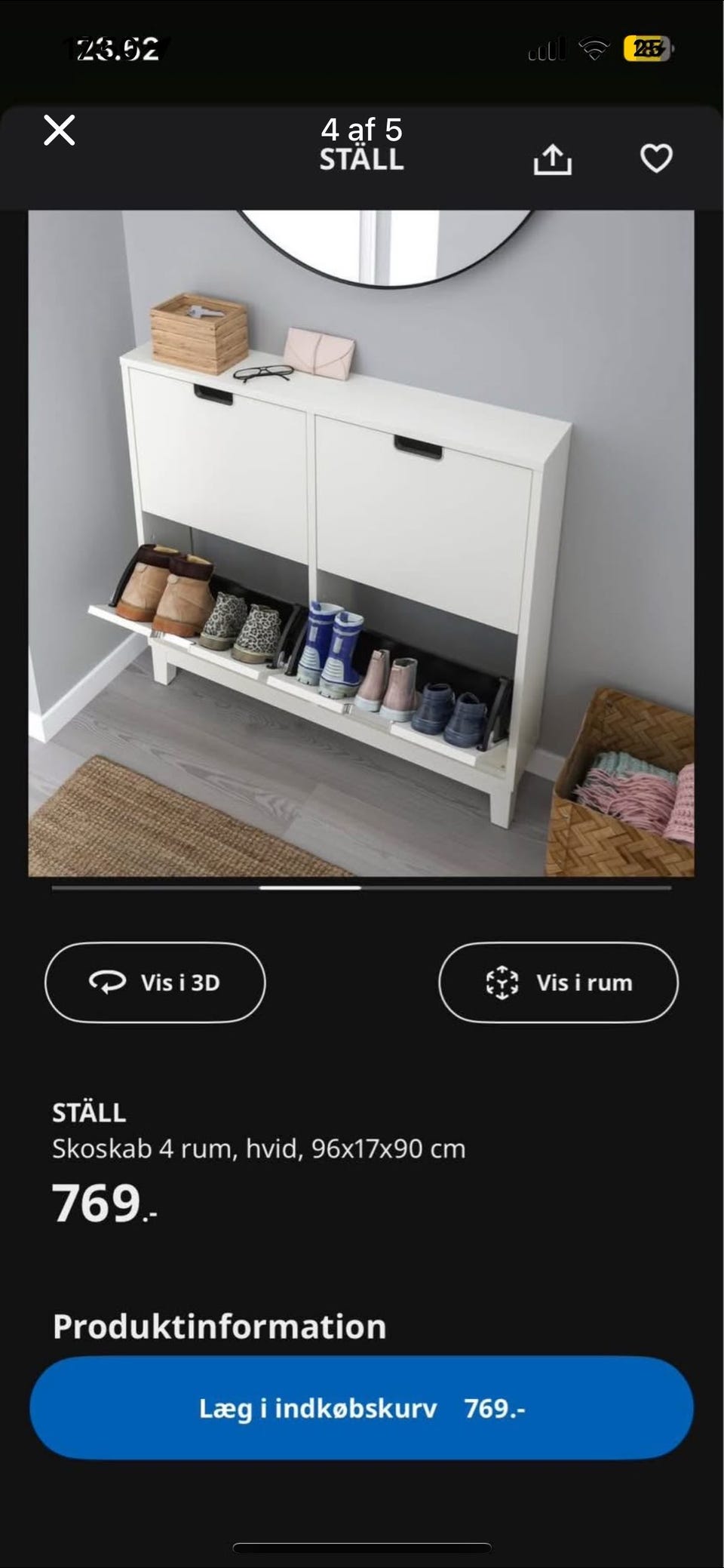Open the Vis i rum AR view

coord(558,982)
